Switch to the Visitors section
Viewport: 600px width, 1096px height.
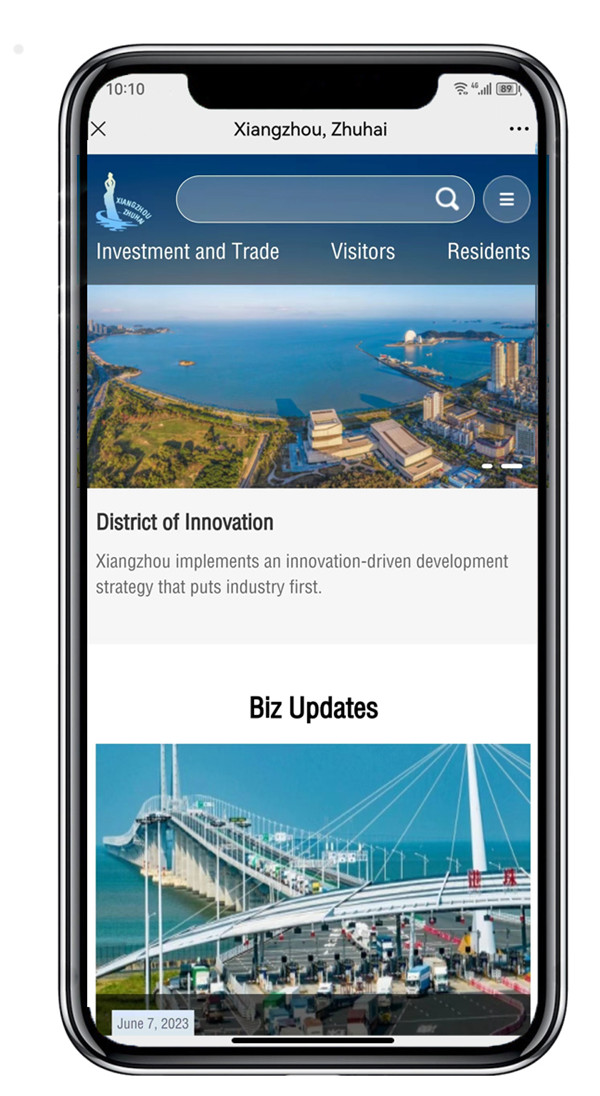click(x=362, y=252)
